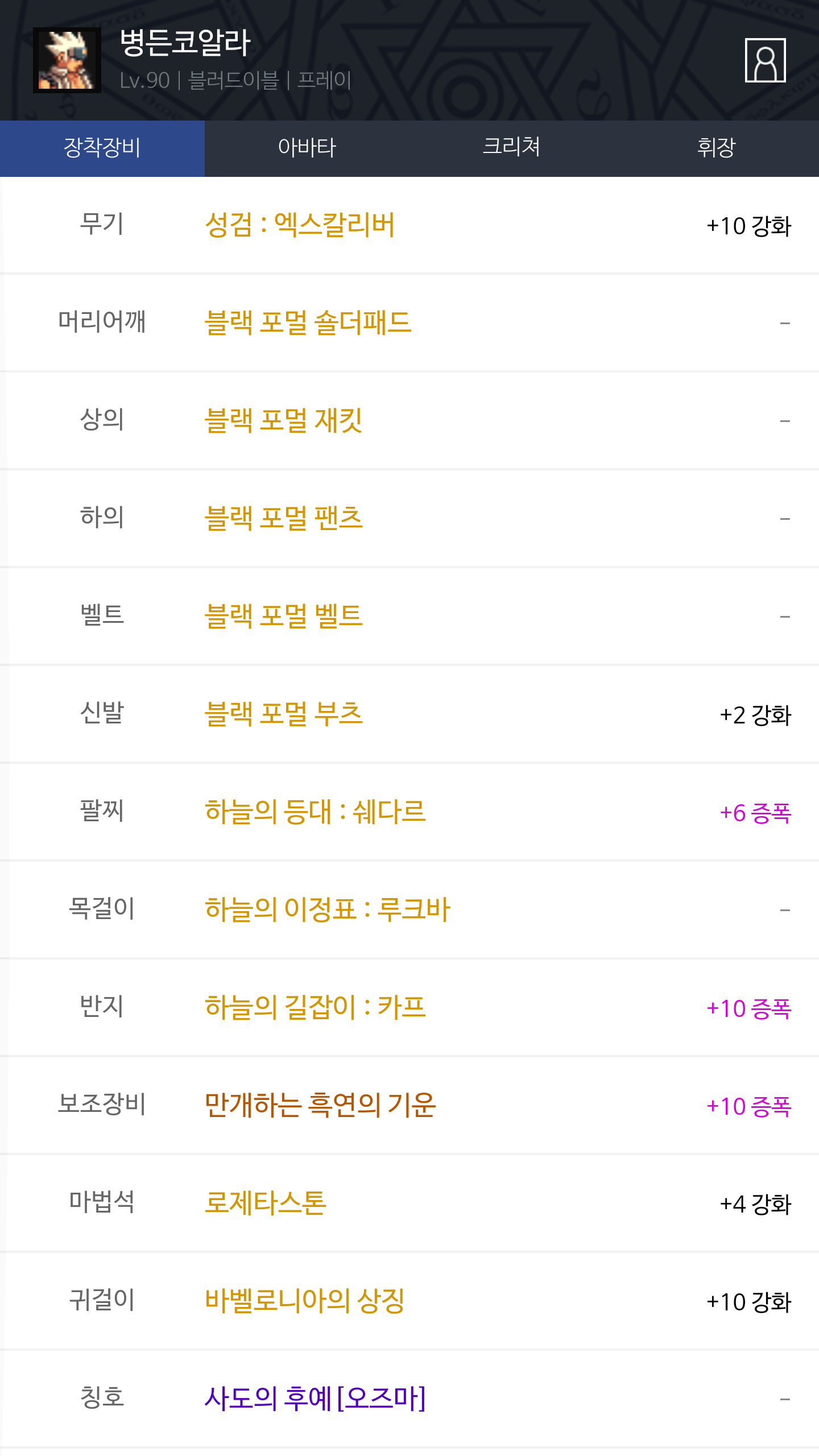Tap the 블랙 포멀 부츠 item
Viewport: 819px width, 1456px height.
pos(283,714)
